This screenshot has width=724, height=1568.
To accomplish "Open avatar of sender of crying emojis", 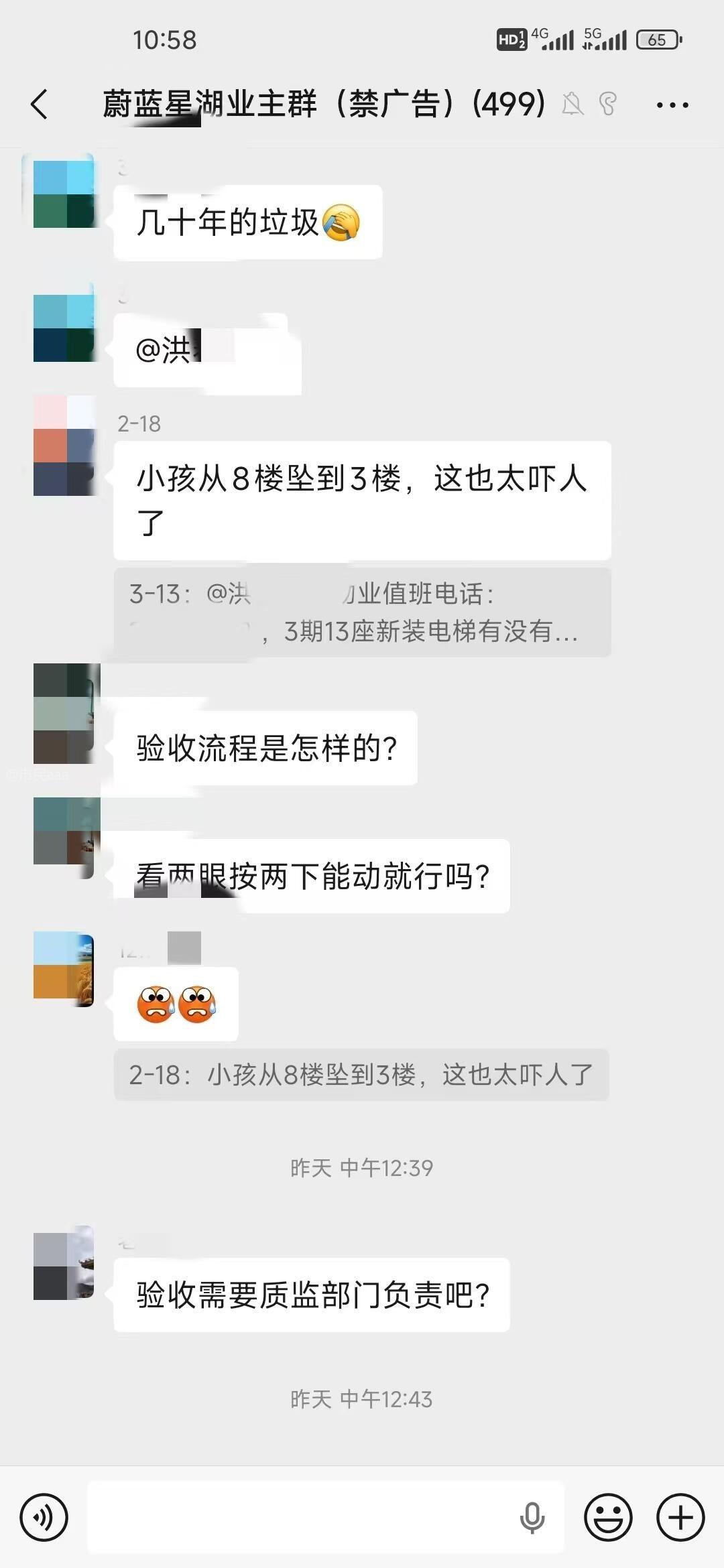I will [64, 968].
